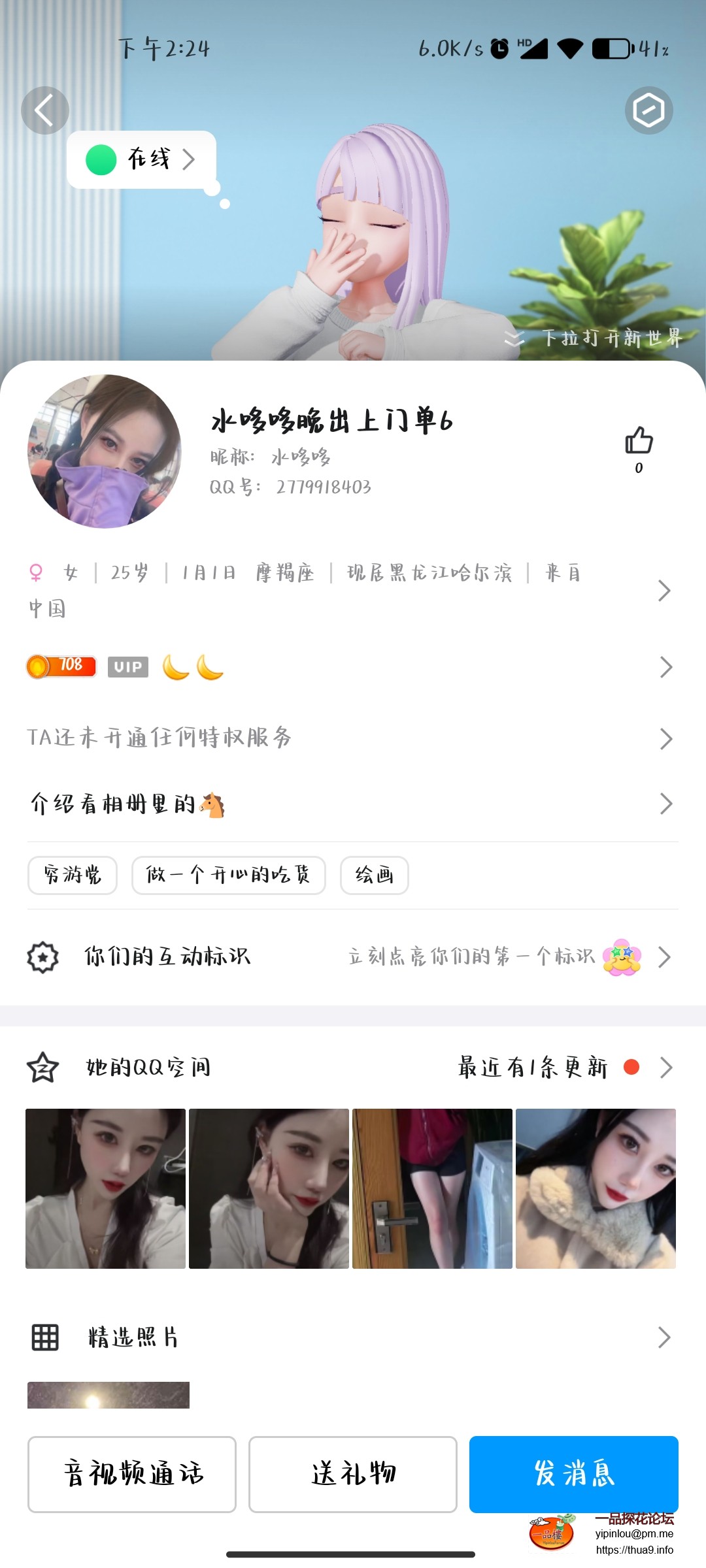This screenshot has width=706, height=1568.
Task: Open the level badge showing 708
Action: (60, 666)
